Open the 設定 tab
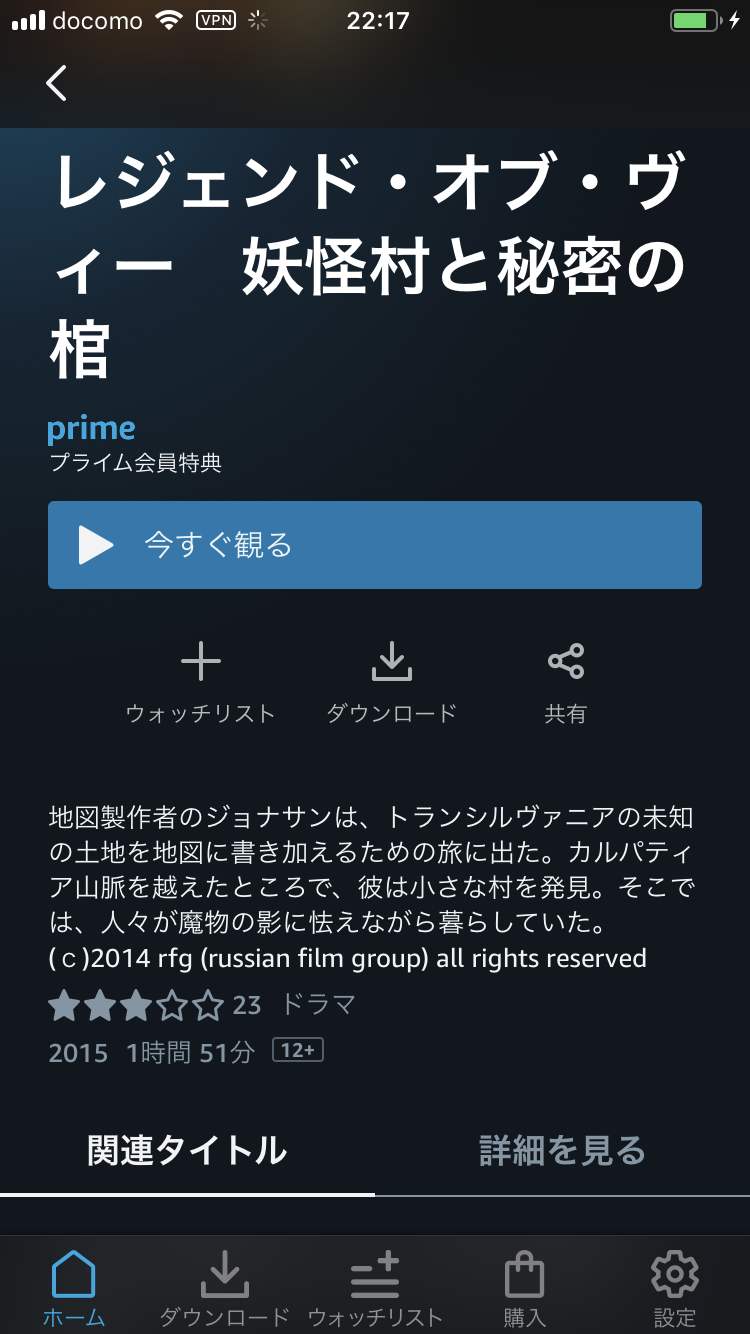The image size is (750, 1334). (675, 1288)
